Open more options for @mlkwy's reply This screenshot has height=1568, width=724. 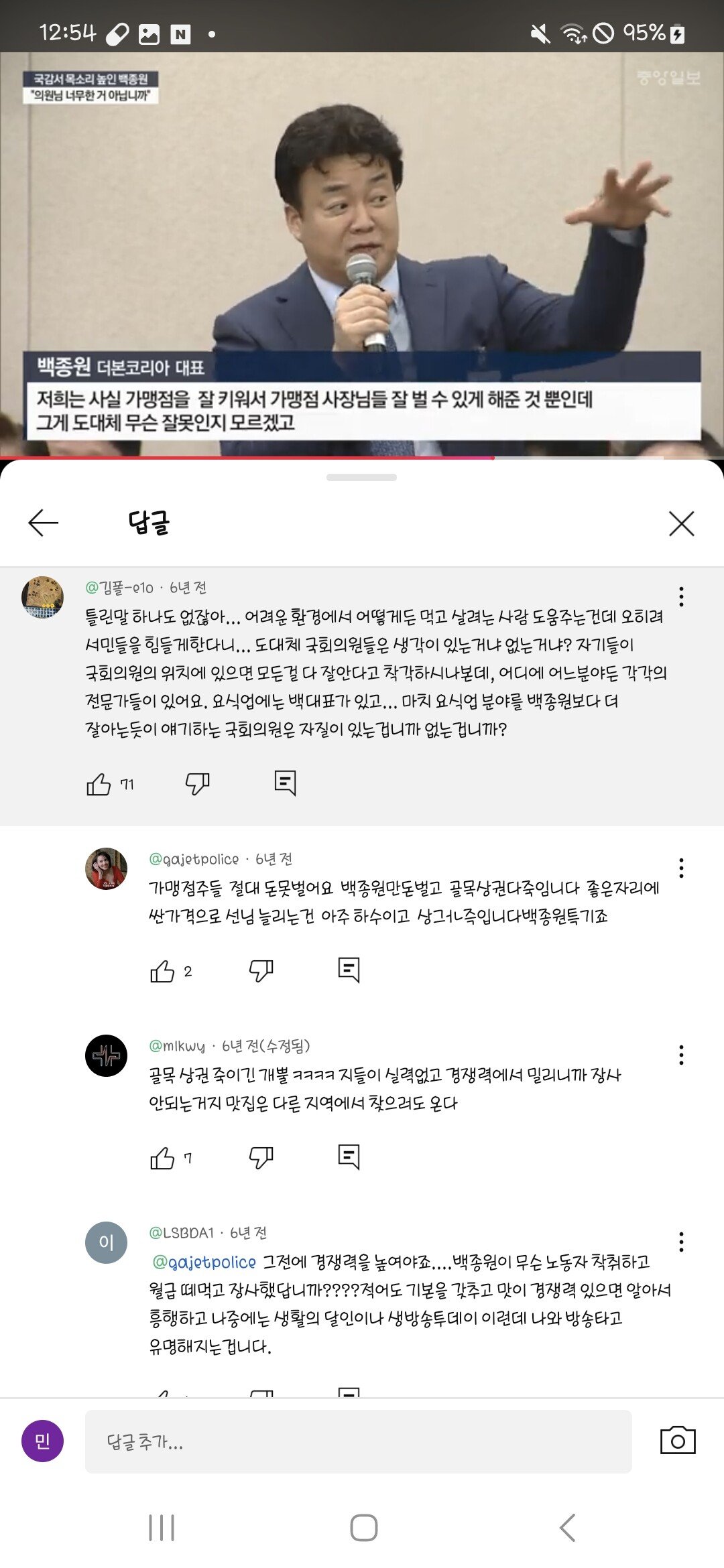tap(681, 1055)
